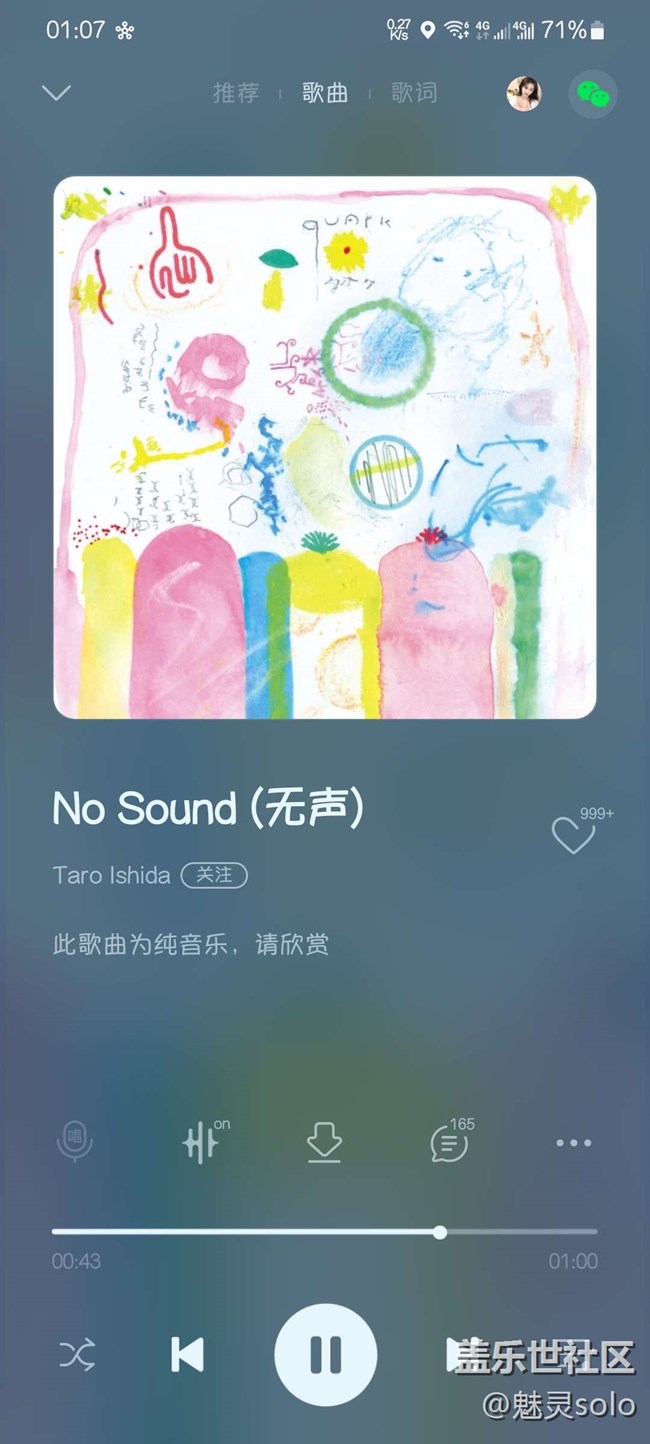Switch to the 歌词 lyrics tab

[414, 93]
